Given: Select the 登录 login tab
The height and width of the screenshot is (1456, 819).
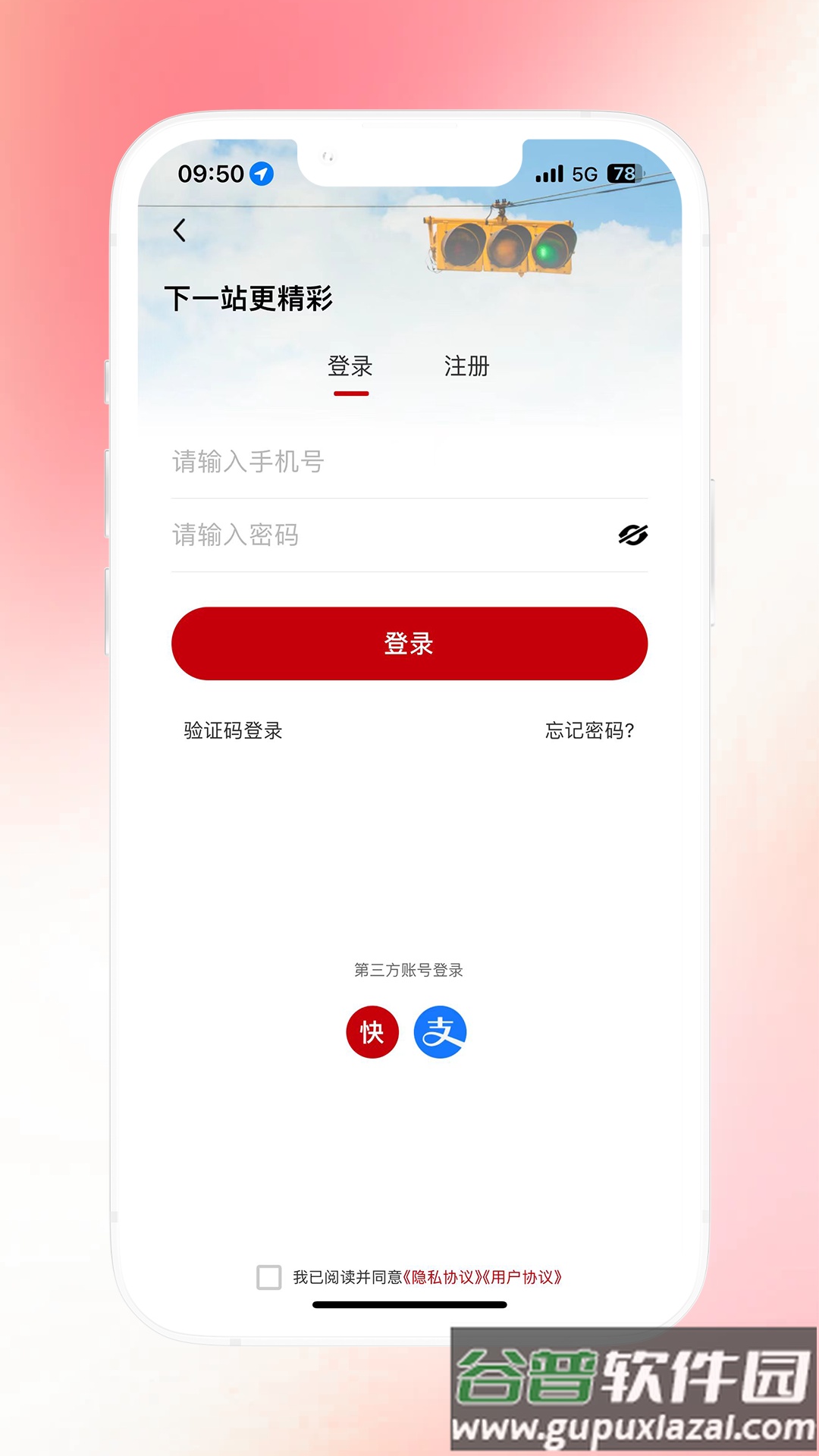Looking at the screenshot, I should click(x=350, y=367).
